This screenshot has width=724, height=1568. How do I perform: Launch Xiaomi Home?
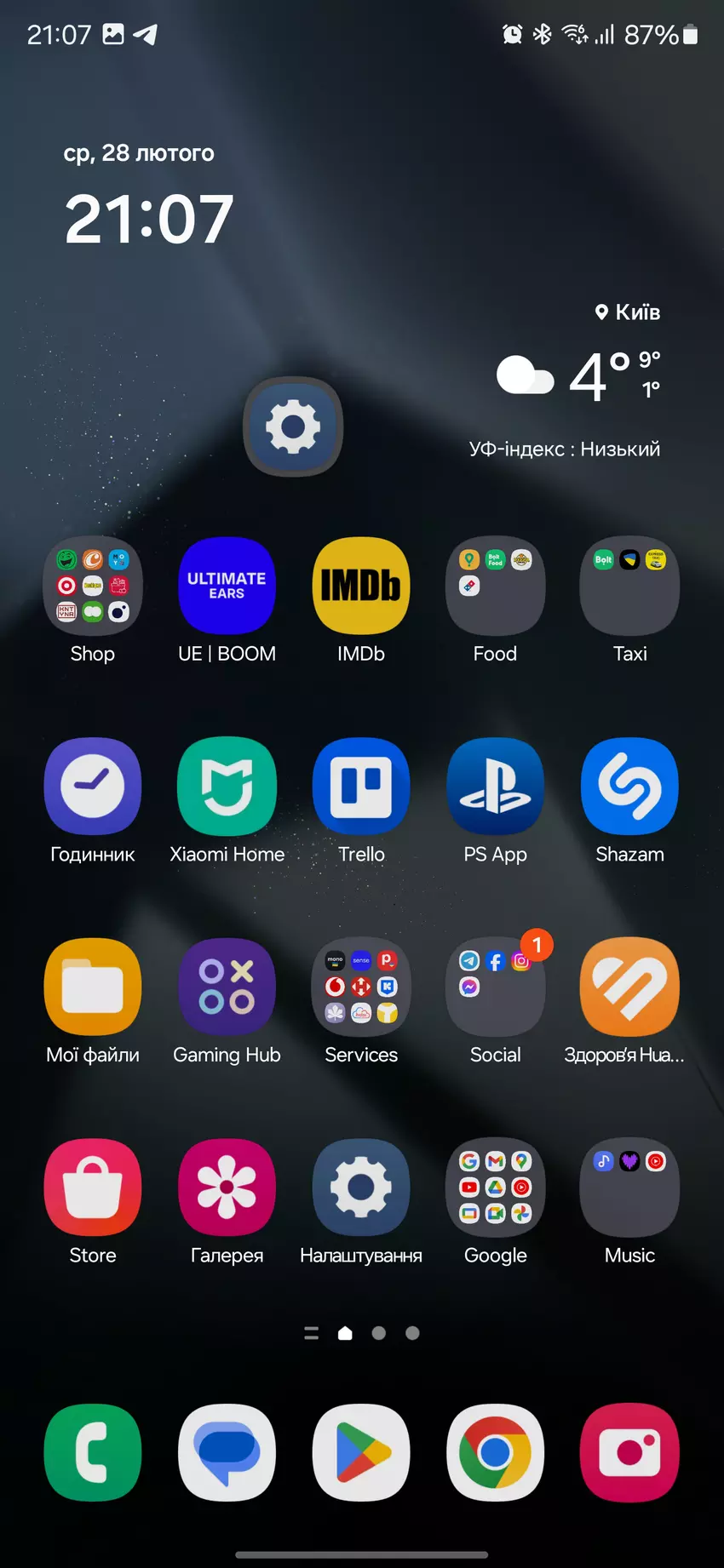(x=227, y=787)
